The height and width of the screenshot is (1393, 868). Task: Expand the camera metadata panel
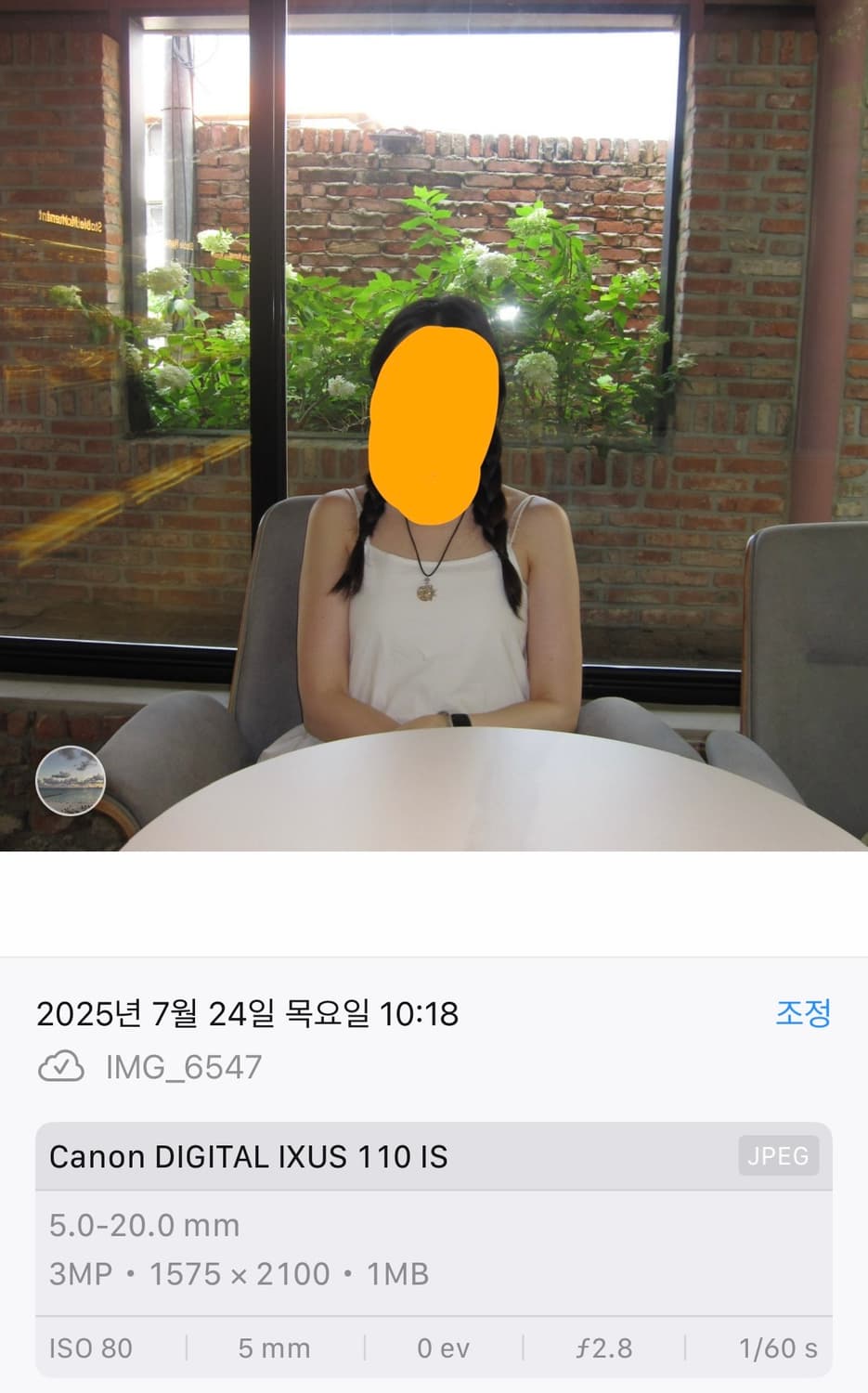tap(434, 1155)
